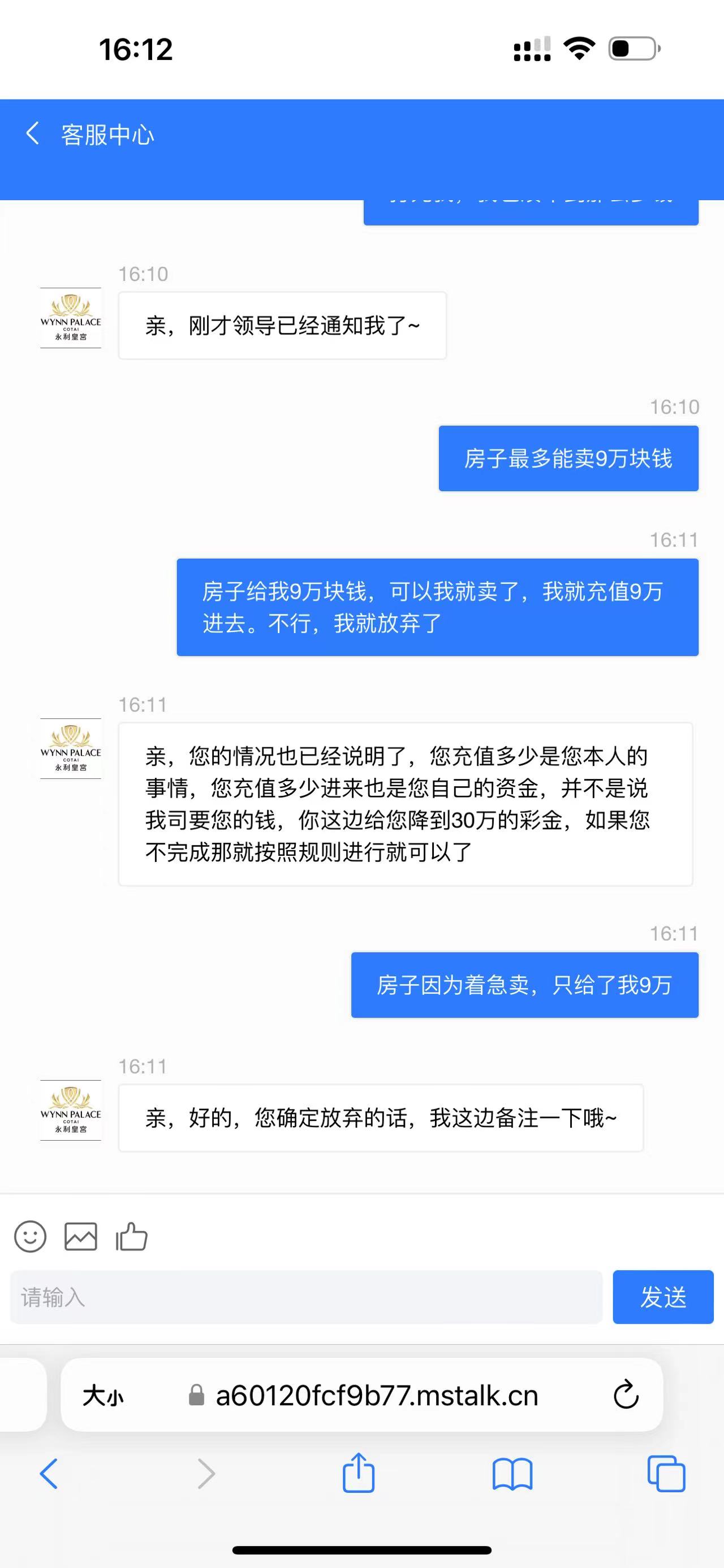Viewport: 724px width, 1568px height.
Task: Open the 大小 page settings menu
Action: pos(103,1395)
